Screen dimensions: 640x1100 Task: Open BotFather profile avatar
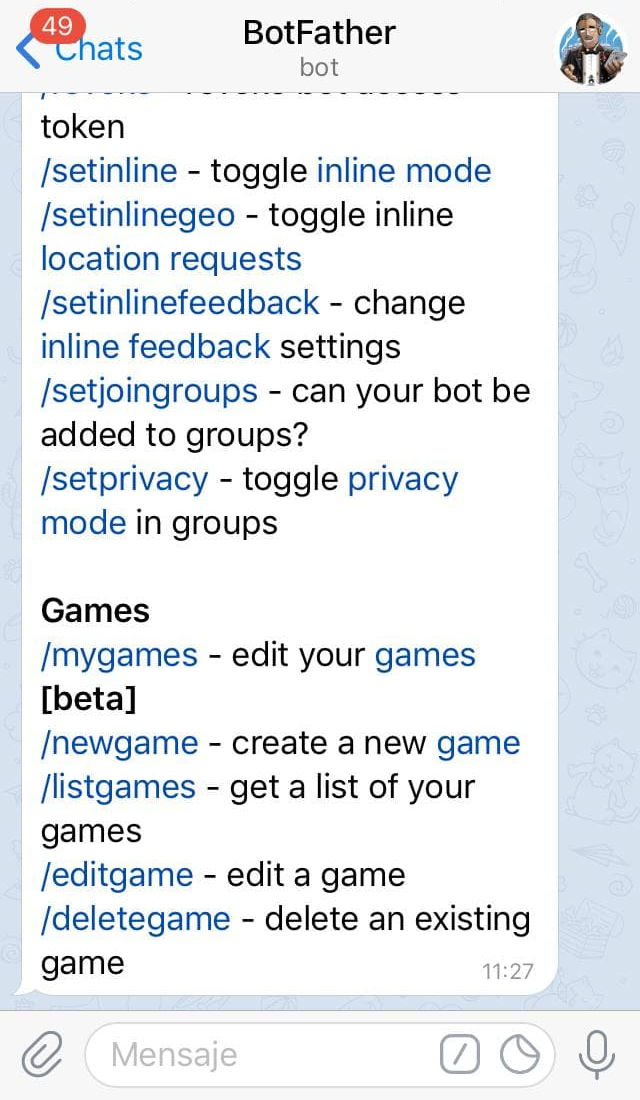(x=592, y=49)
